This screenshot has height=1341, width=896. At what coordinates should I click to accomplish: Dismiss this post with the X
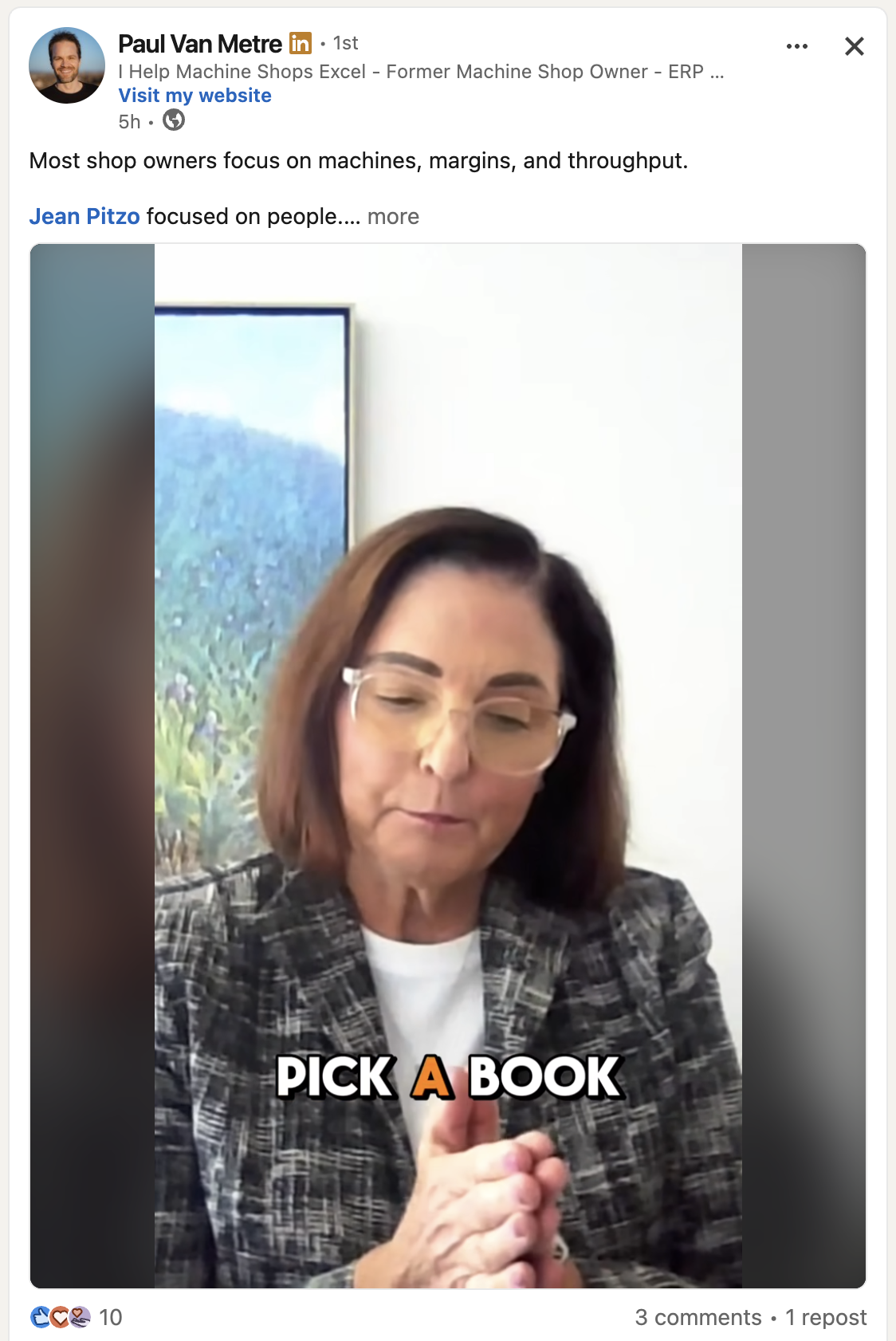click(854, 46)
